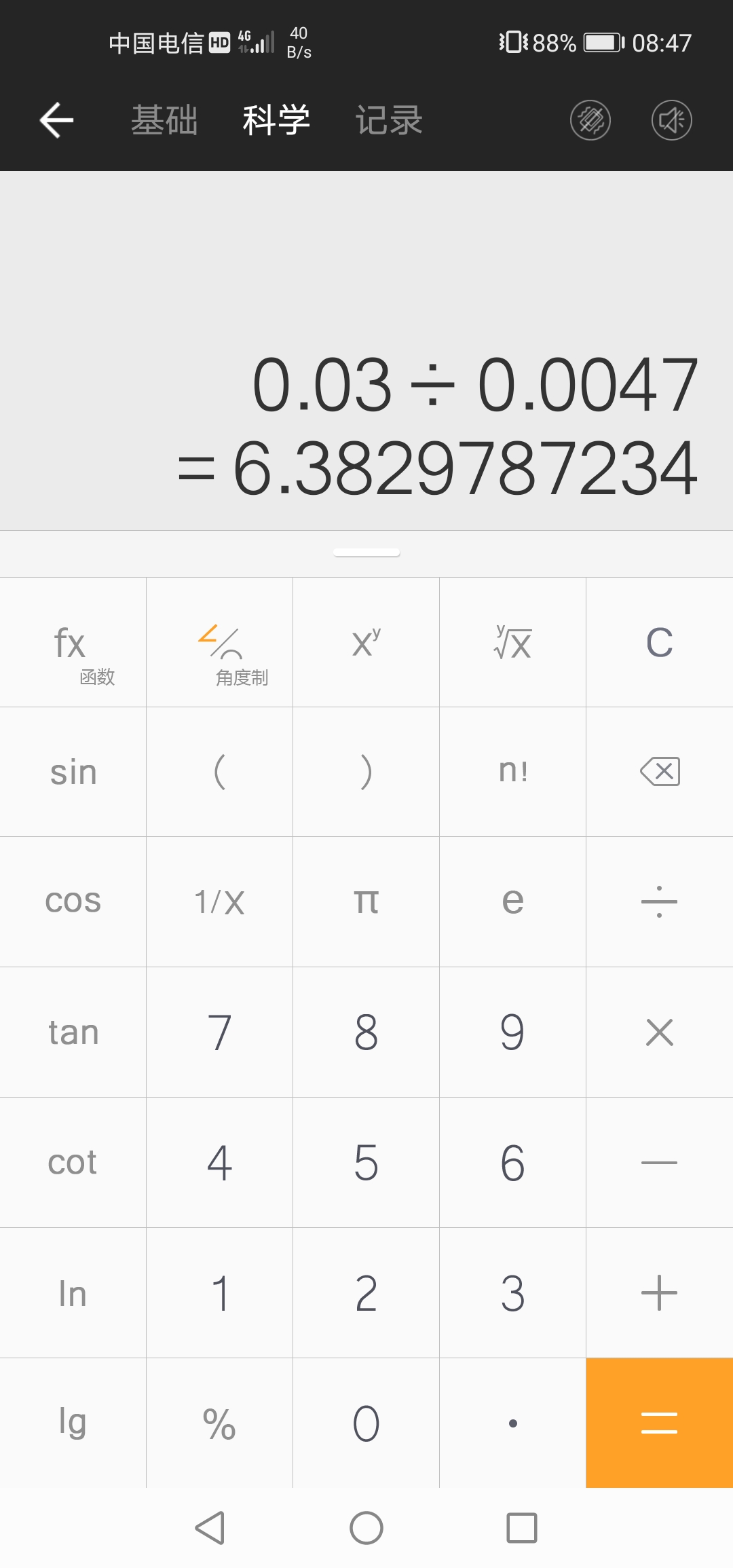The width and height of the screenshot is (733, 1568).
Task: Choose the ÷ division operator
Action: click(x=659, y=901)
